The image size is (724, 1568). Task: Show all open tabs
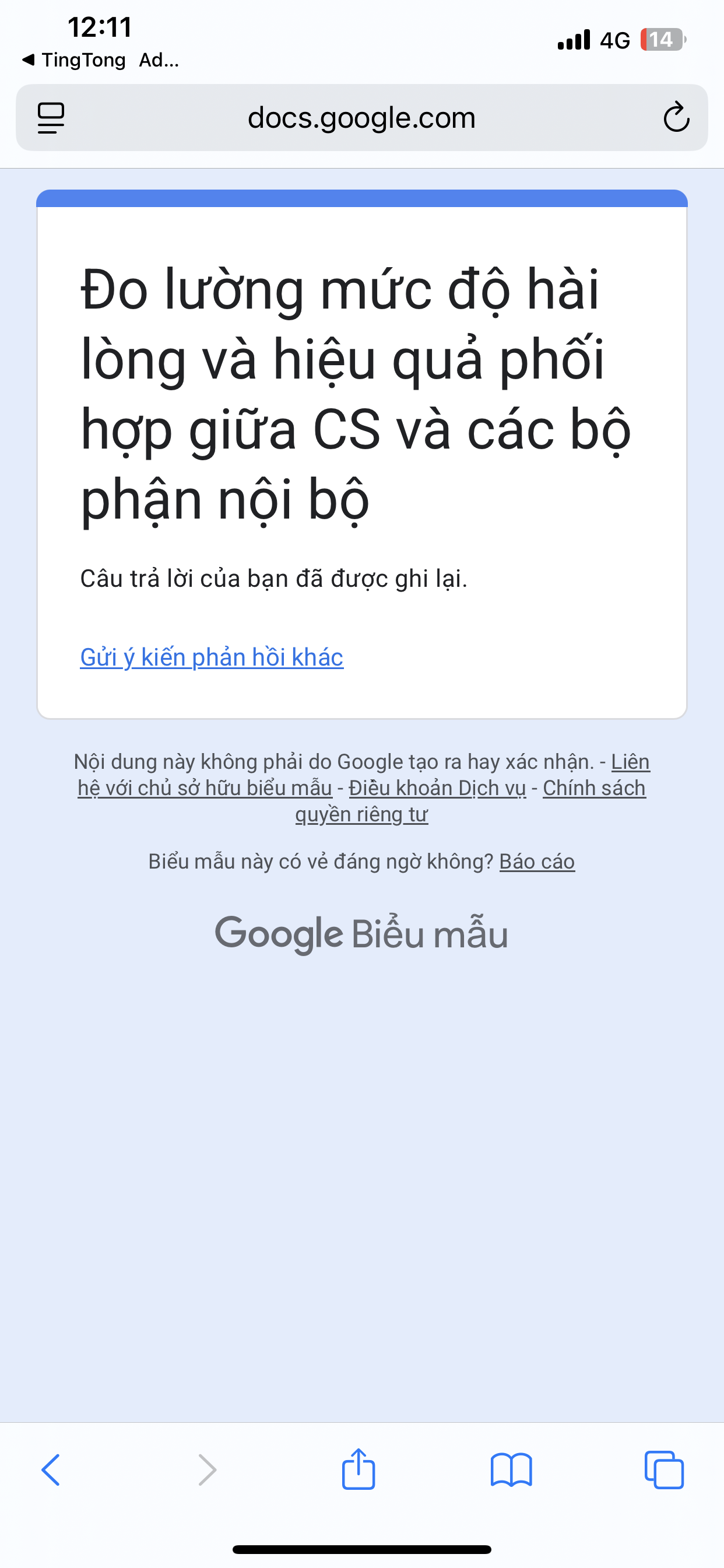664,1470
